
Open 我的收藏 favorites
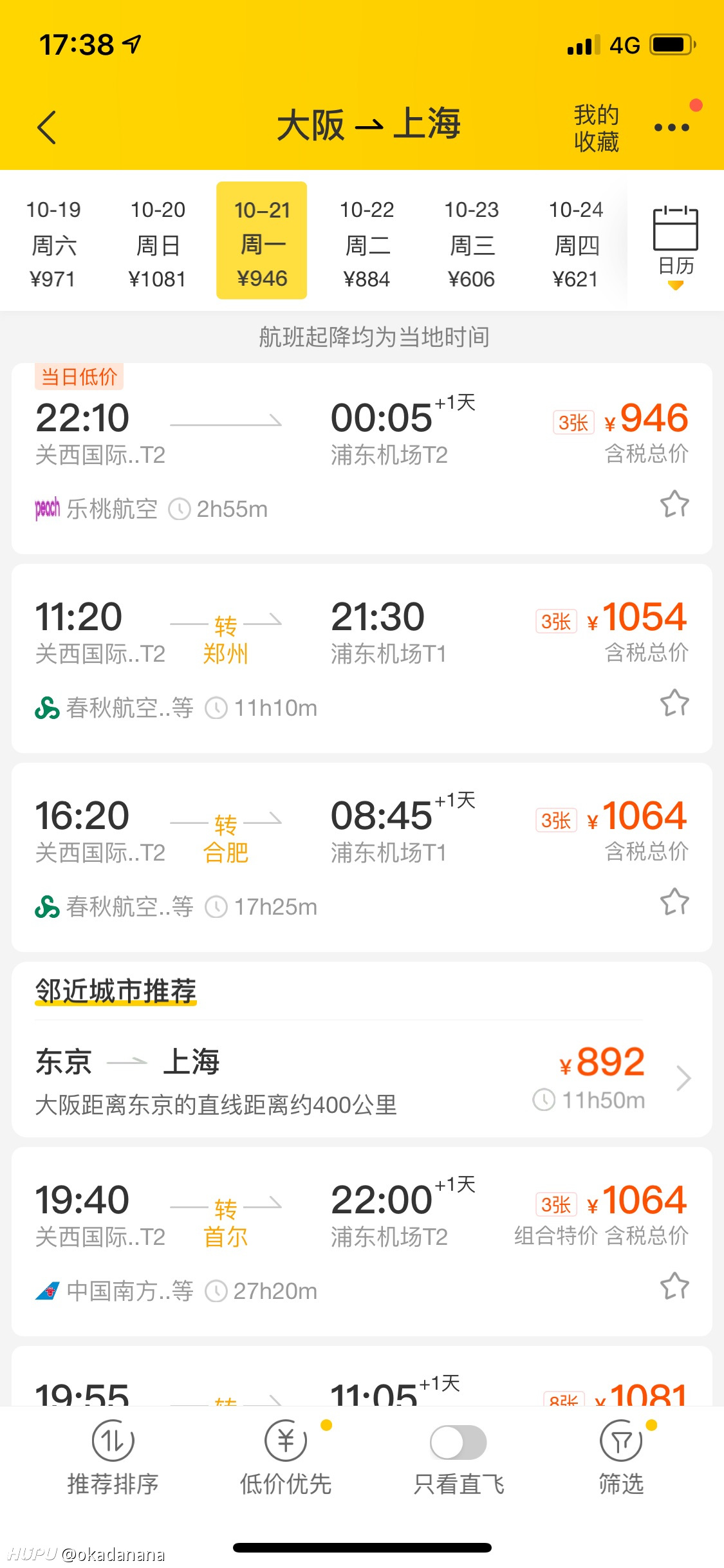(x=597, y=128)
